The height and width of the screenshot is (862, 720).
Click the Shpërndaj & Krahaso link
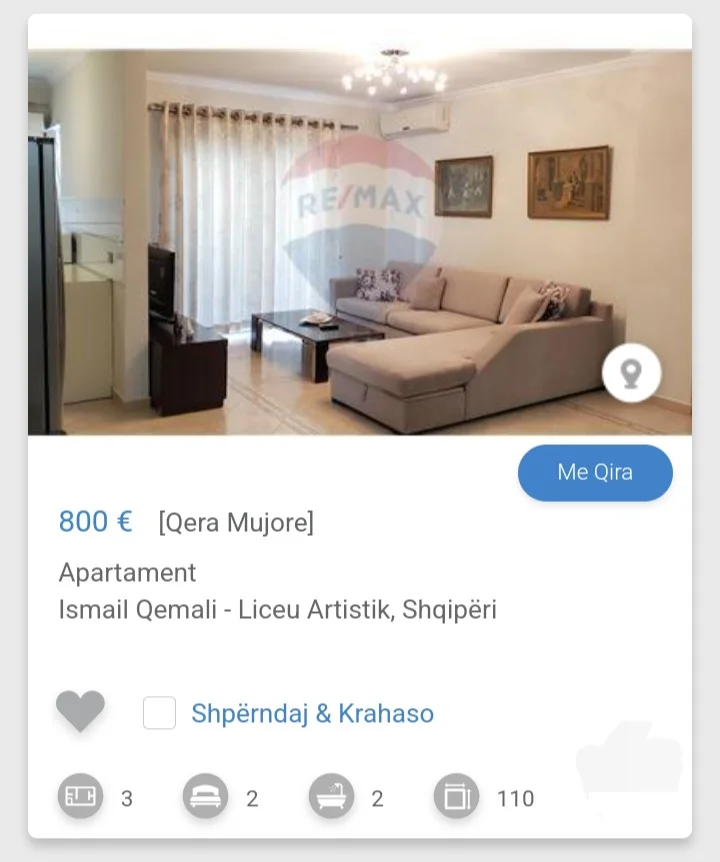click(x=311, y=713)
